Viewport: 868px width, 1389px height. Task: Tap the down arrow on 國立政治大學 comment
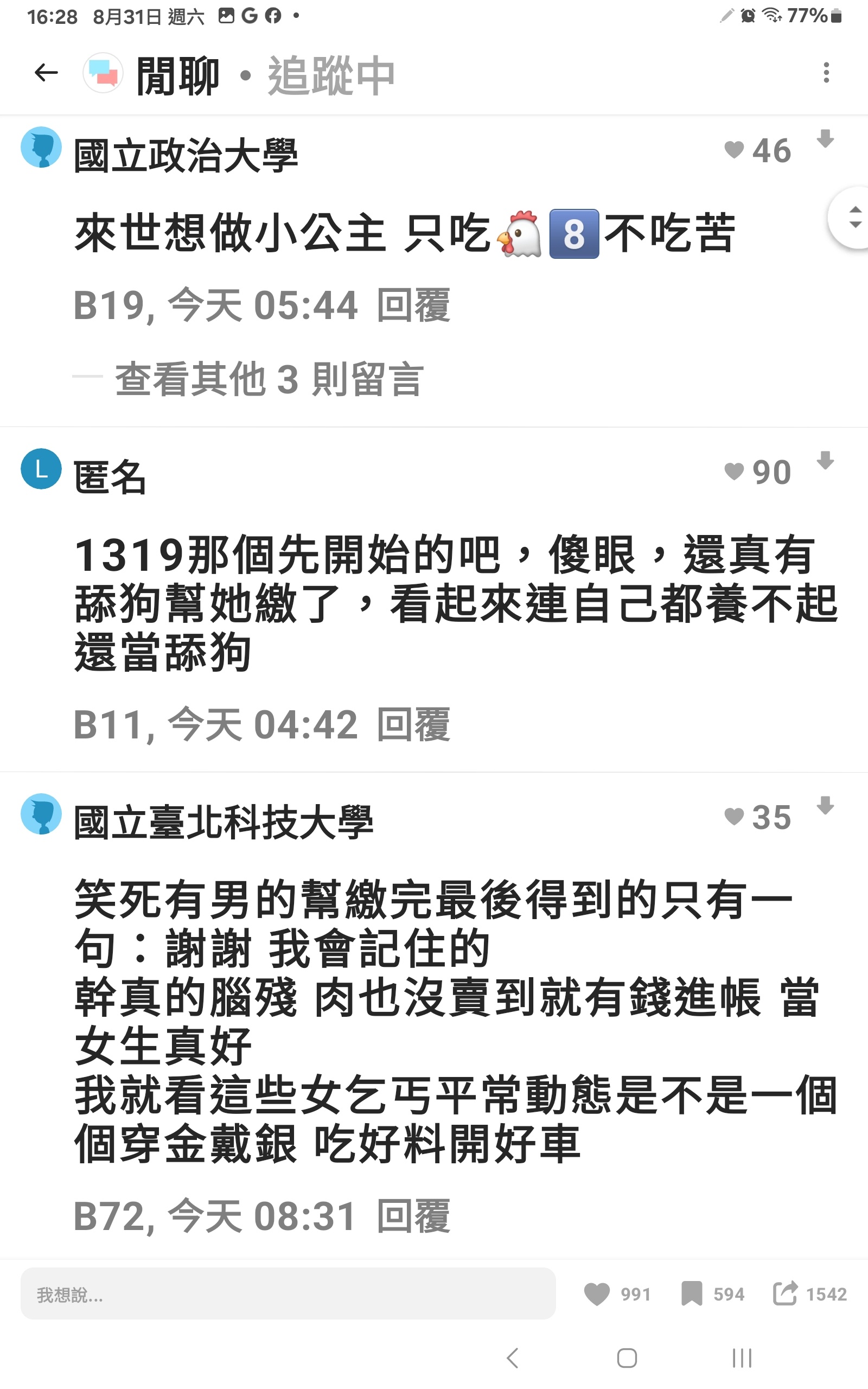[825, 139]
